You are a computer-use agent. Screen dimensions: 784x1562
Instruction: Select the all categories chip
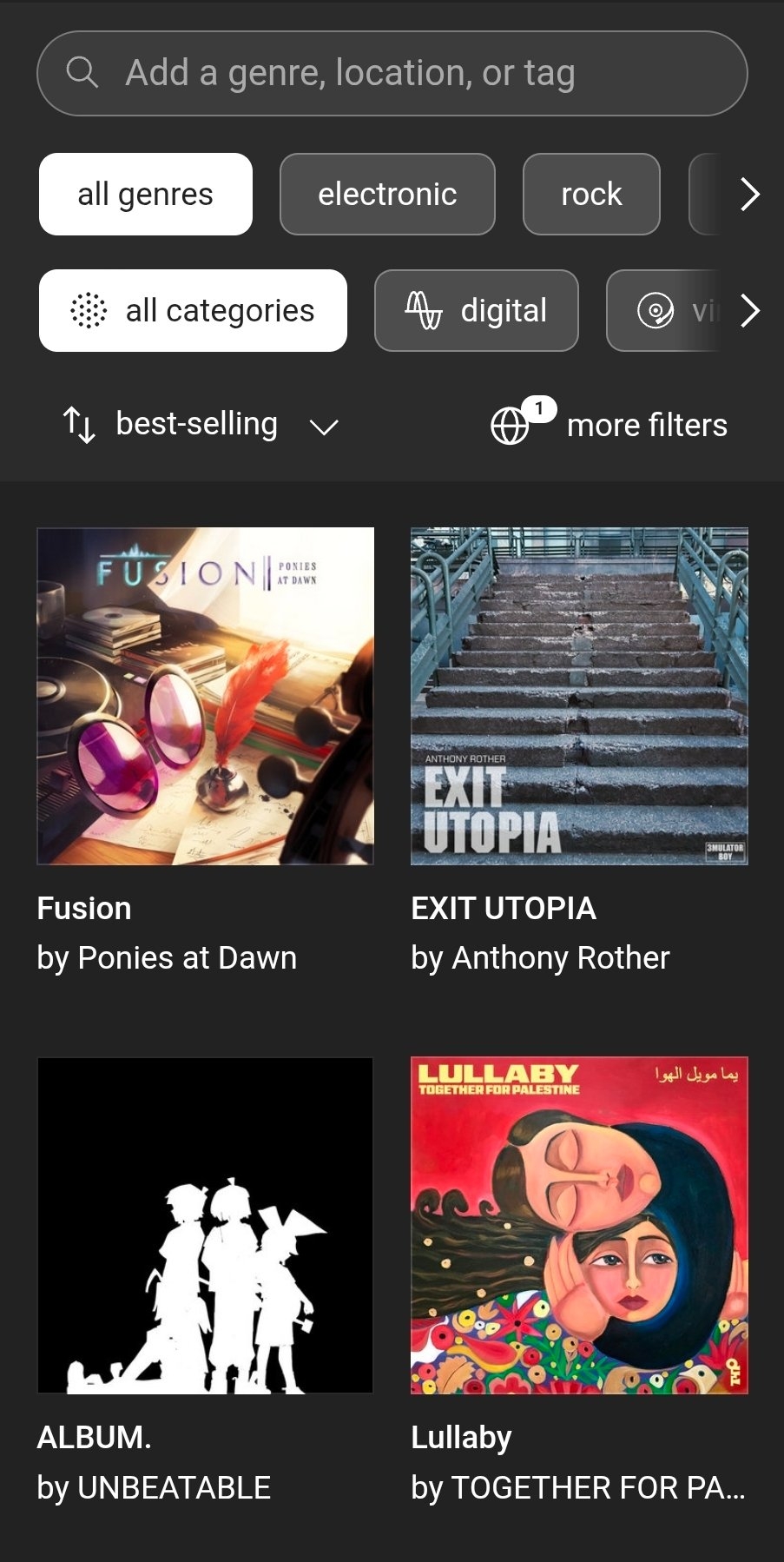(x=193, y=311)
